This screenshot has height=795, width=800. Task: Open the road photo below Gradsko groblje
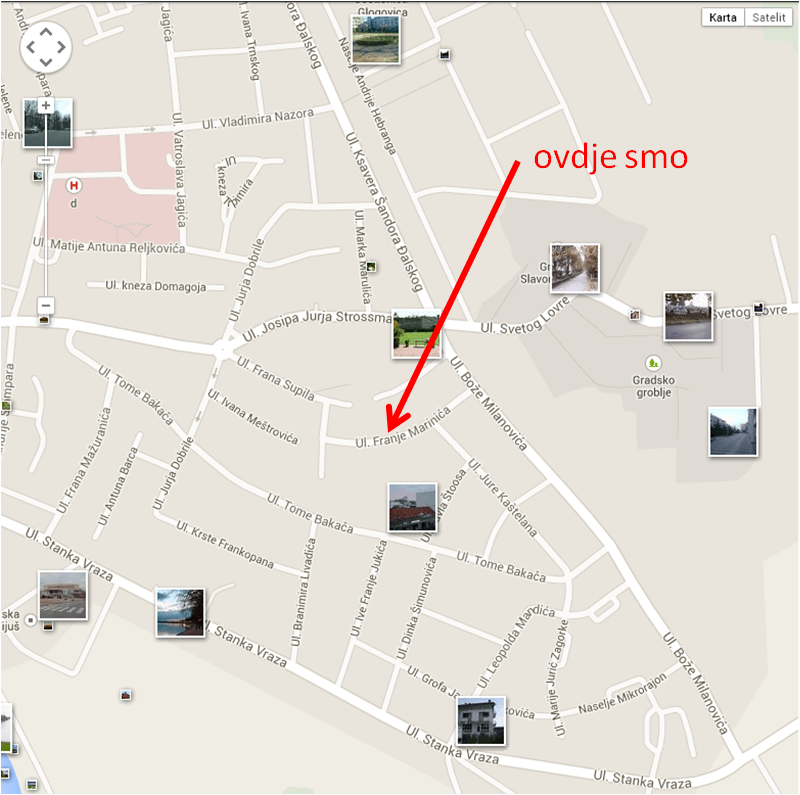(x=733, y=431)
